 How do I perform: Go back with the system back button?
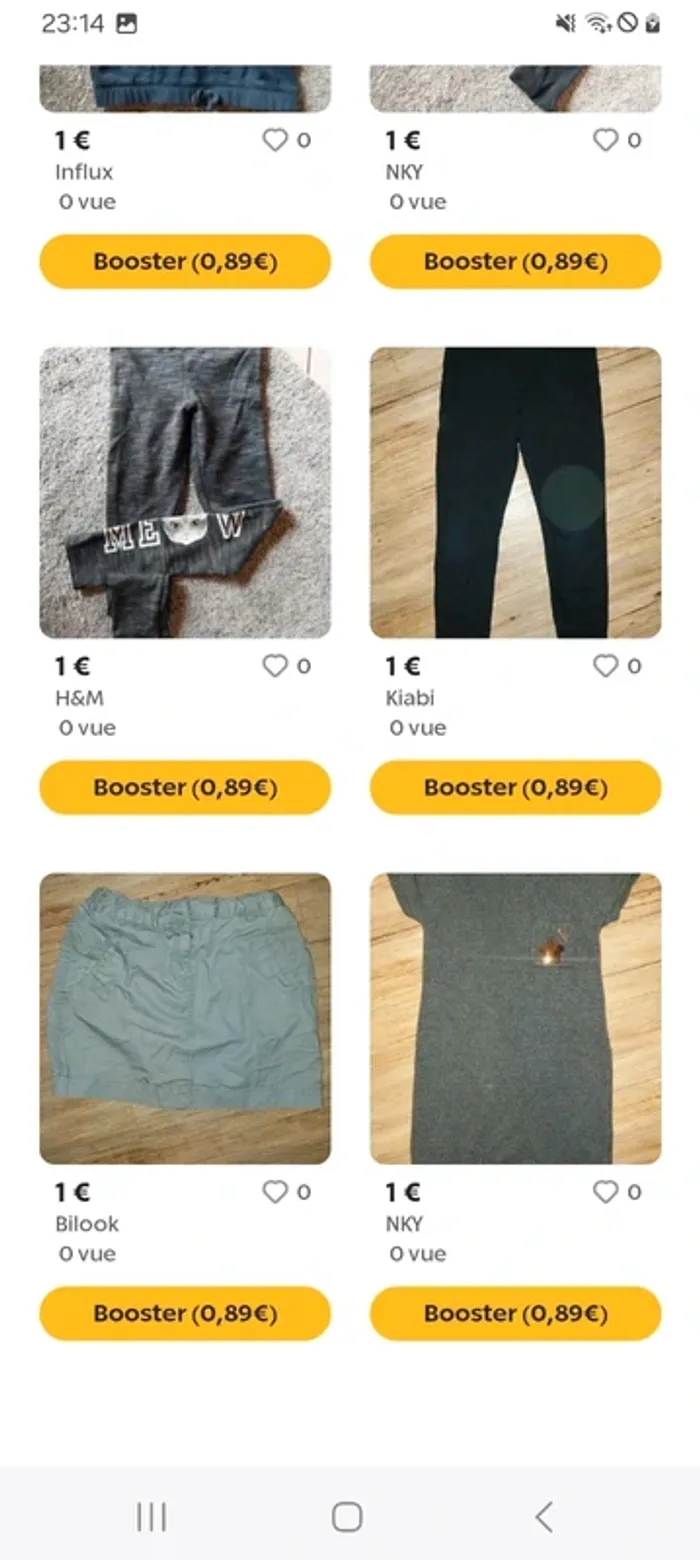(x=543, y=1517)
